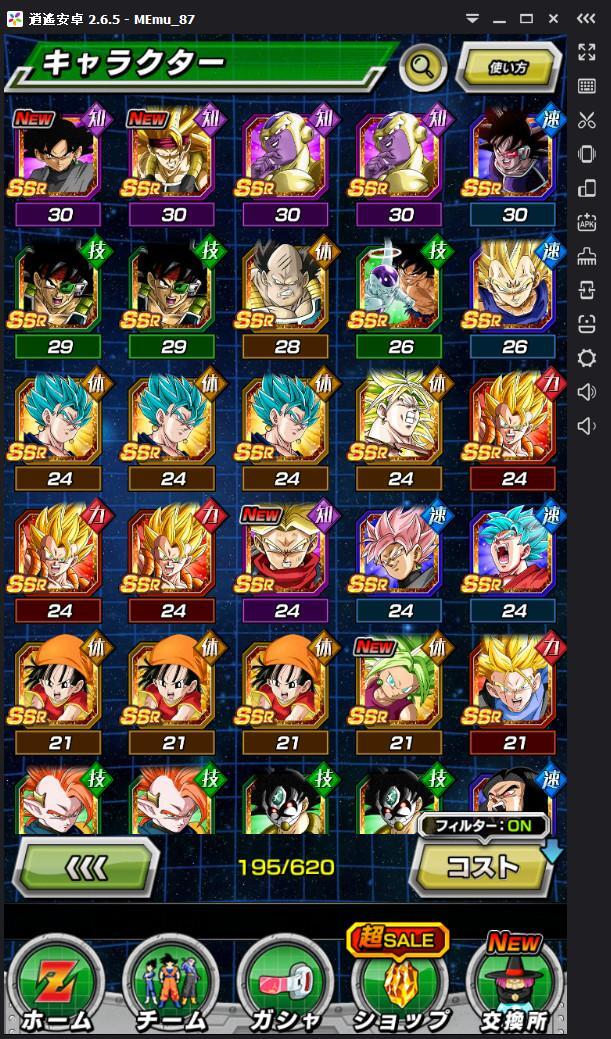
Task: Toggle emulator fullscreen mode
Action: pyautogui.click(x=587, y=52)
